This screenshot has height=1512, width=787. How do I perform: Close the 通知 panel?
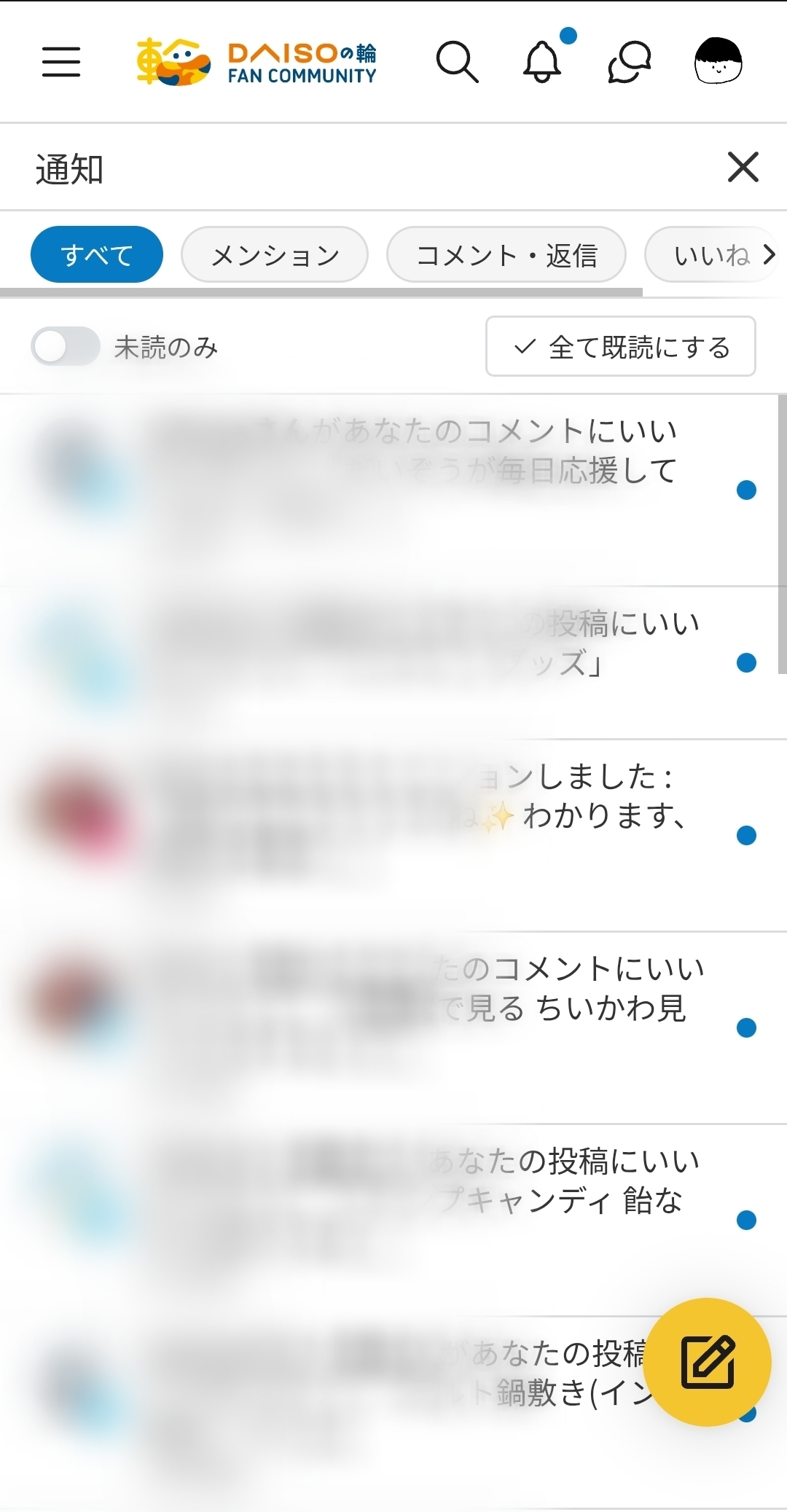743,168
